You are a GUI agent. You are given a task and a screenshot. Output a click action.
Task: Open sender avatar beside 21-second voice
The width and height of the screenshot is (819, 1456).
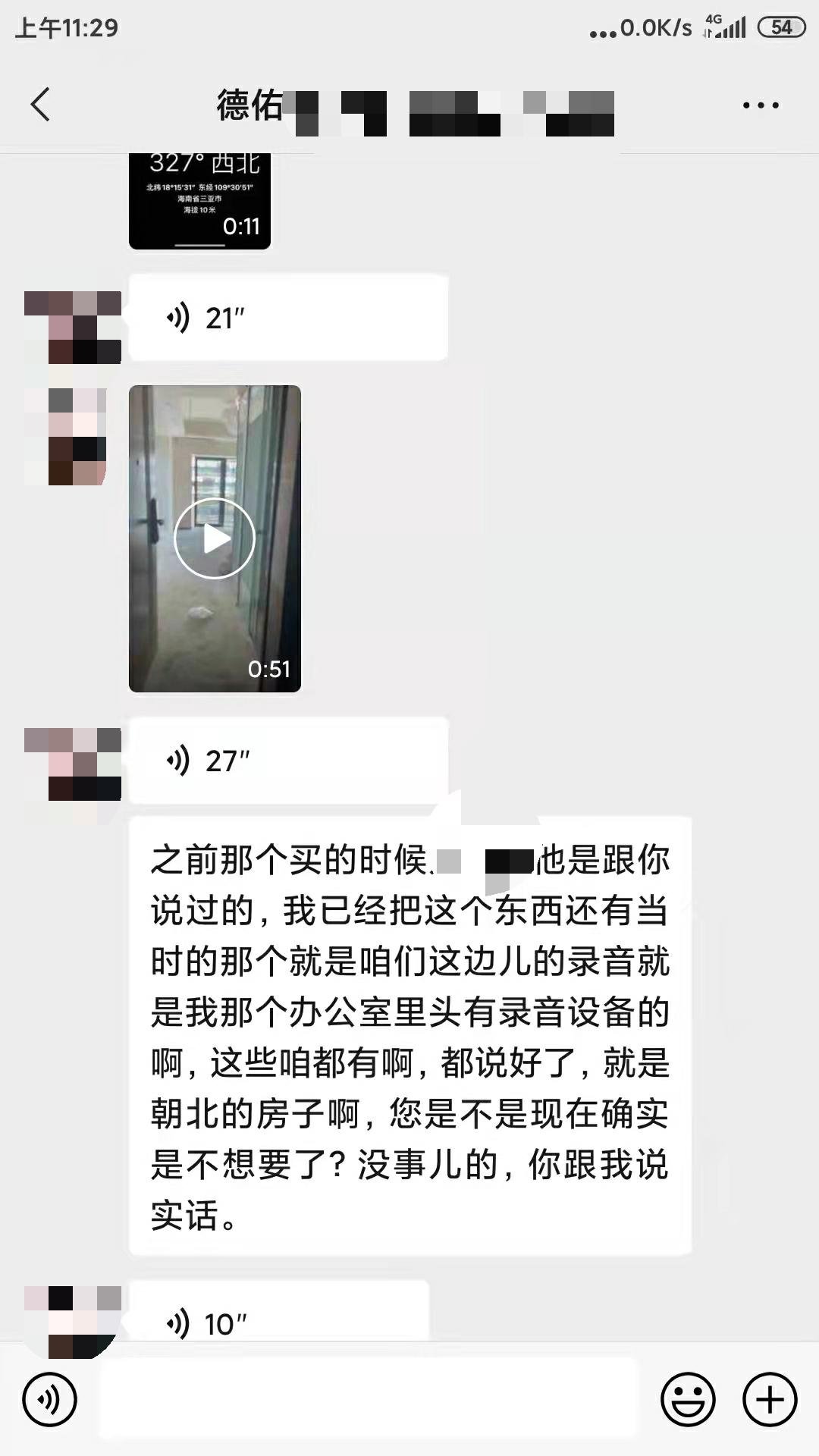tap(73, 327)
